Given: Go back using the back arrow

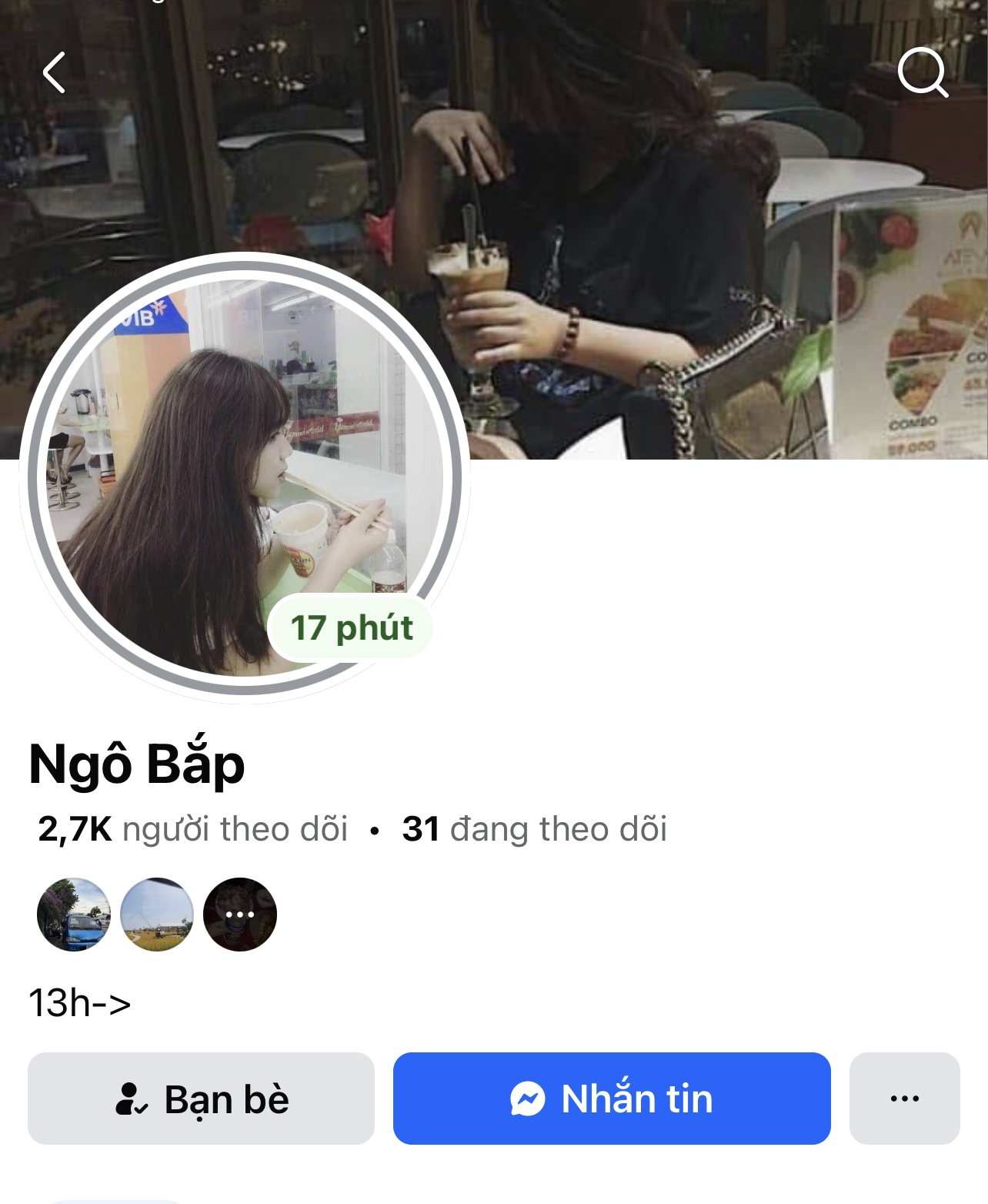Looking at the screenshot, I should pos(54,73).
